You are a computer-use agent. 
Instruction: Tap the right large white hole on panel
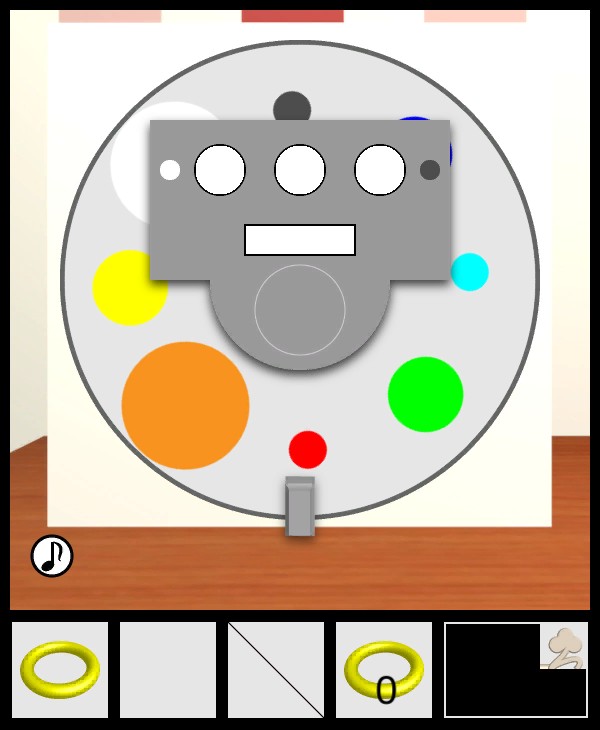[380, 170]
